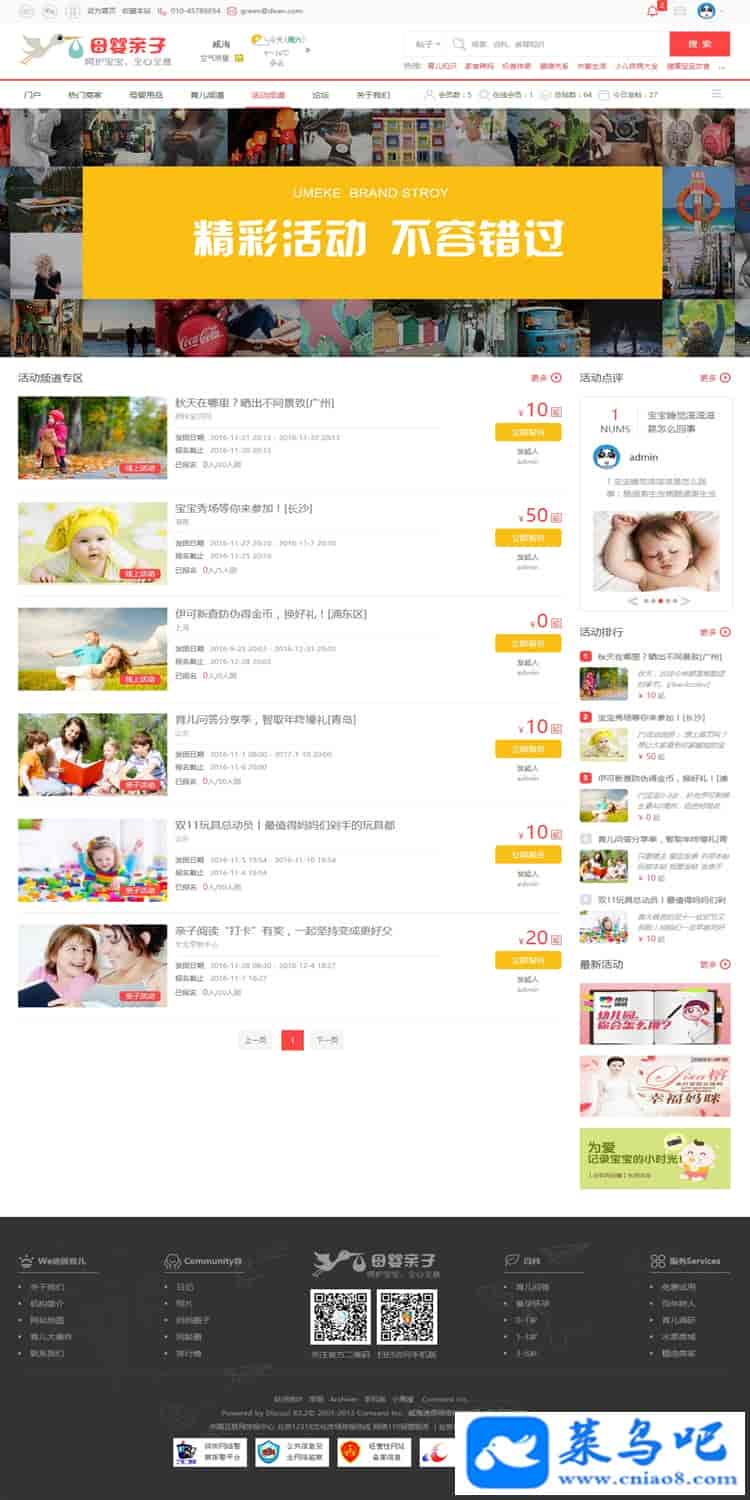Tap 更多 in the 活动排行 section
The width and height of the screenshot is (750, 1500).
point(713,632)
